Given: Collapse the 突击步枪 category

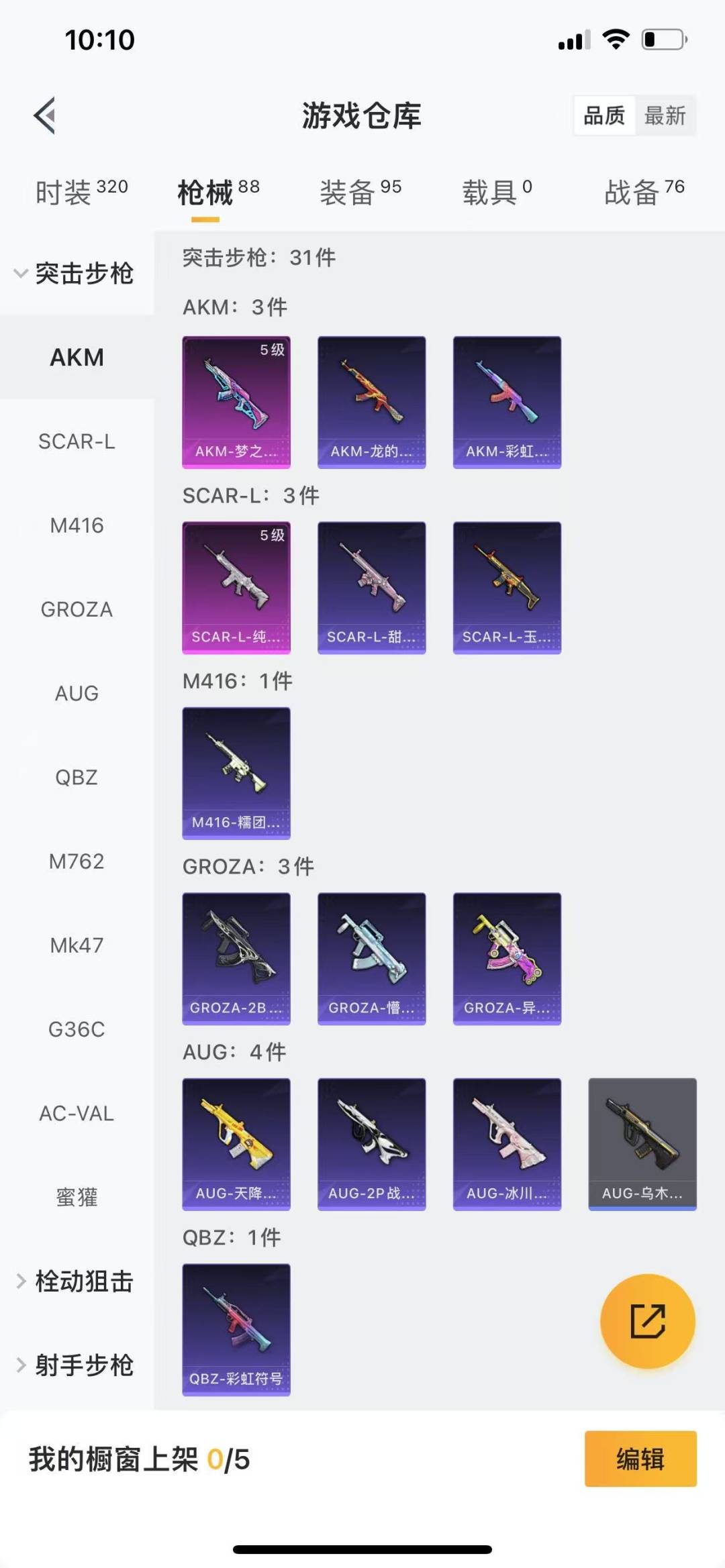Looking at the screenshot, I should point(75,273).
